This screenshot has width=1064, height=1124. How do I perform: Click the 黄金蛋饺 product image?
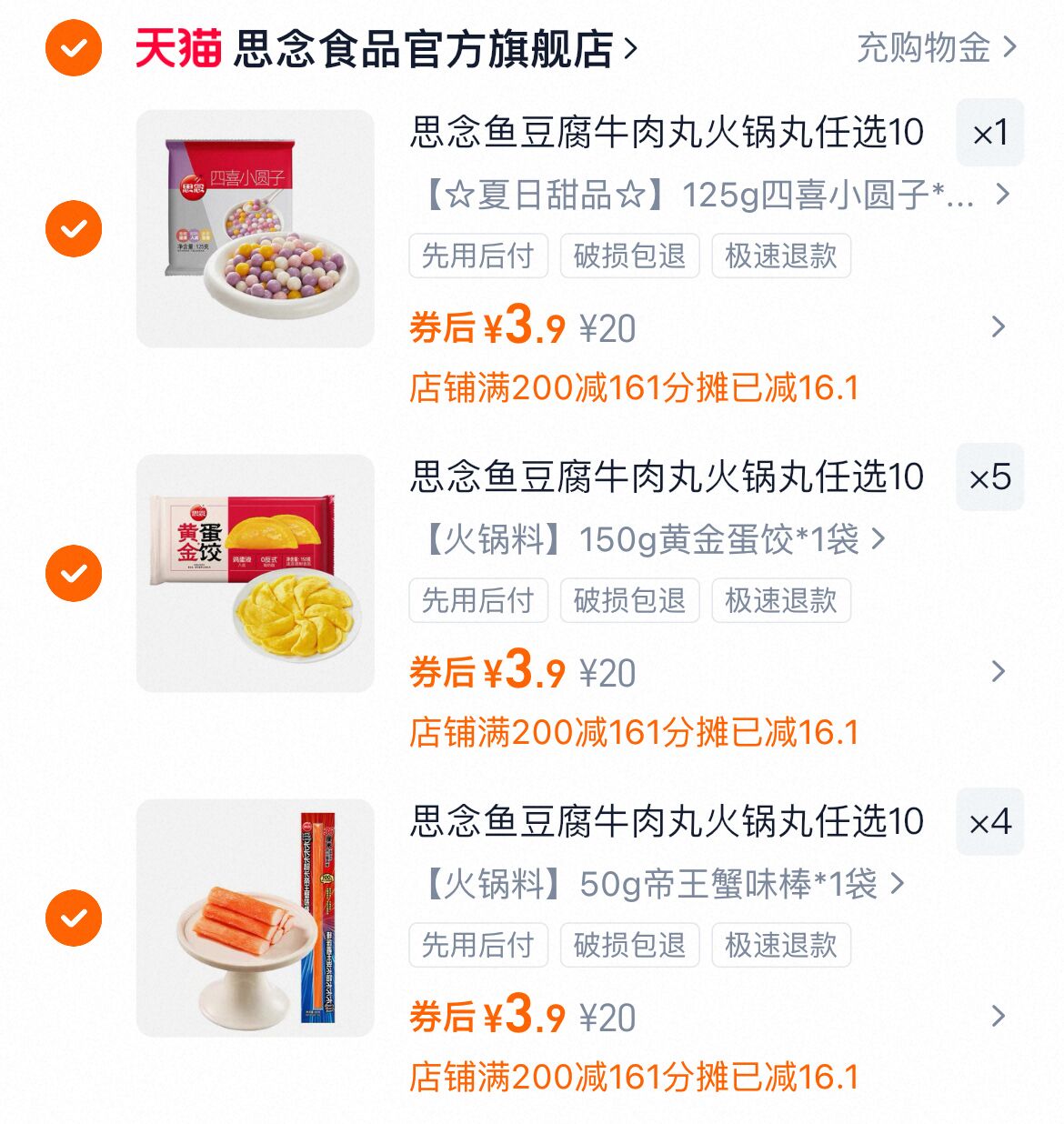pos(257,571)
